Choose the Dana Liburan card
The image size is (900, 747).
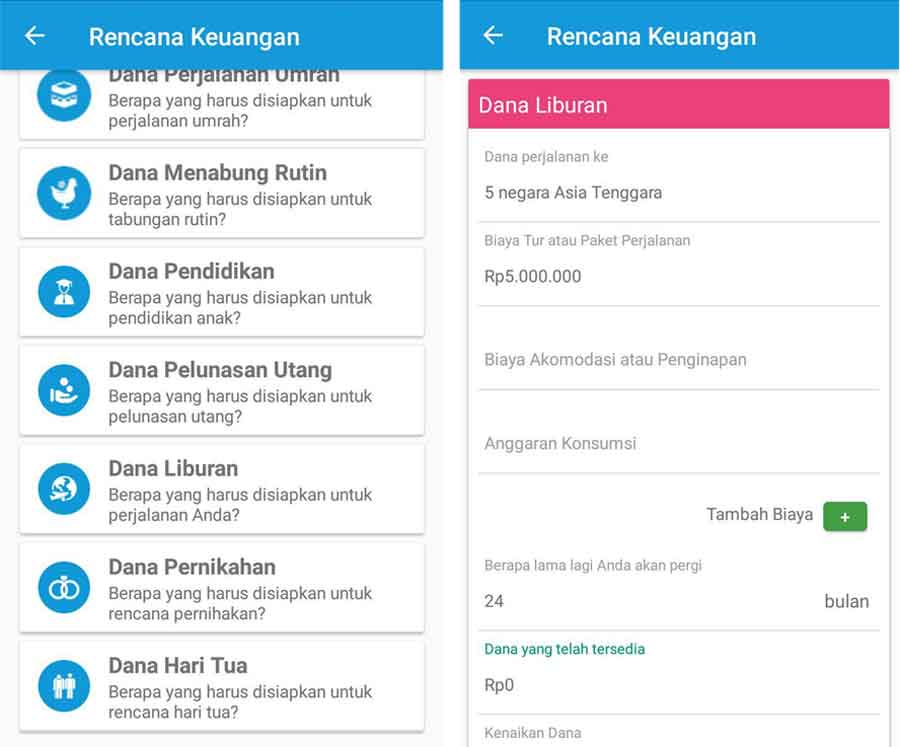point(221,489)
